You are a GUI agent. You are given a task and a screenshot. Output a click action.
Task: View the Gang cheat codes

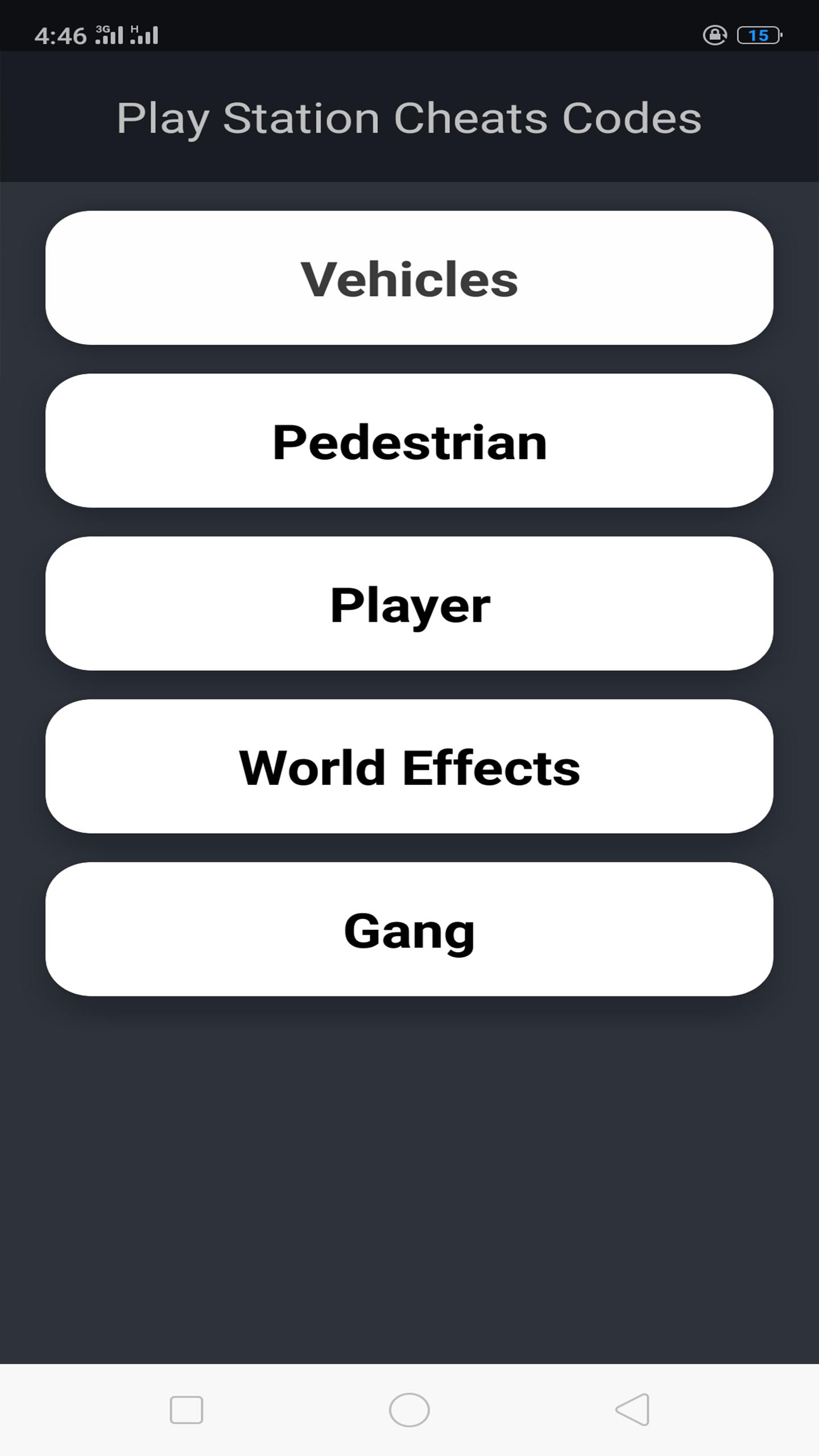point(408,930)
